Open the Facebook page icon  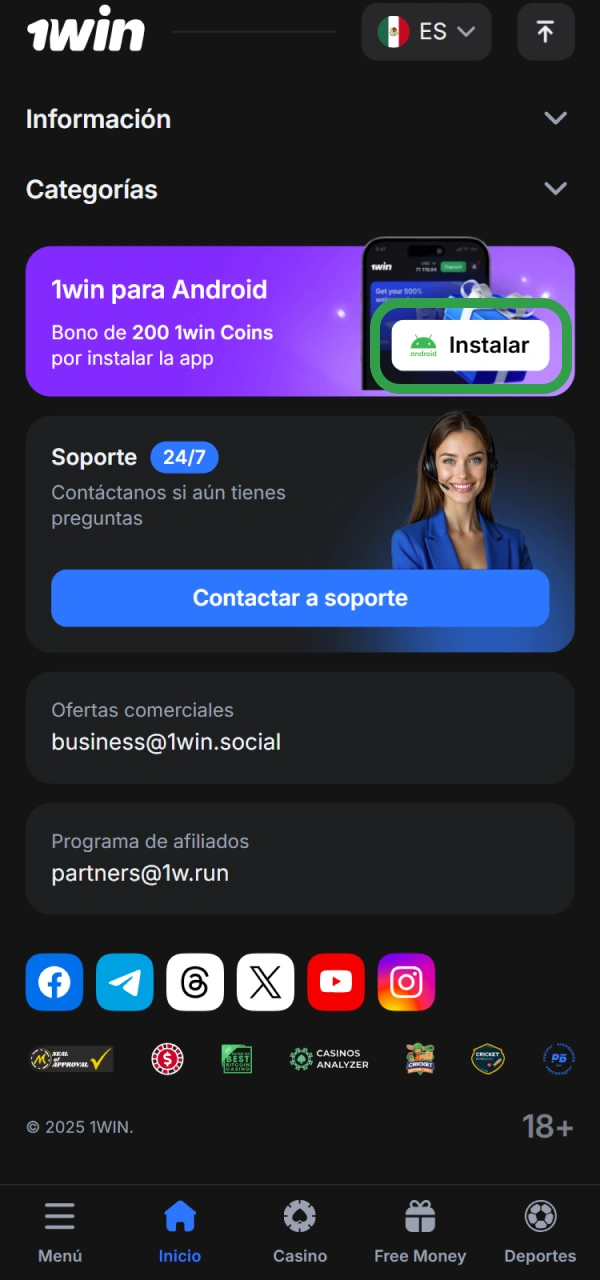coord(54,982)
